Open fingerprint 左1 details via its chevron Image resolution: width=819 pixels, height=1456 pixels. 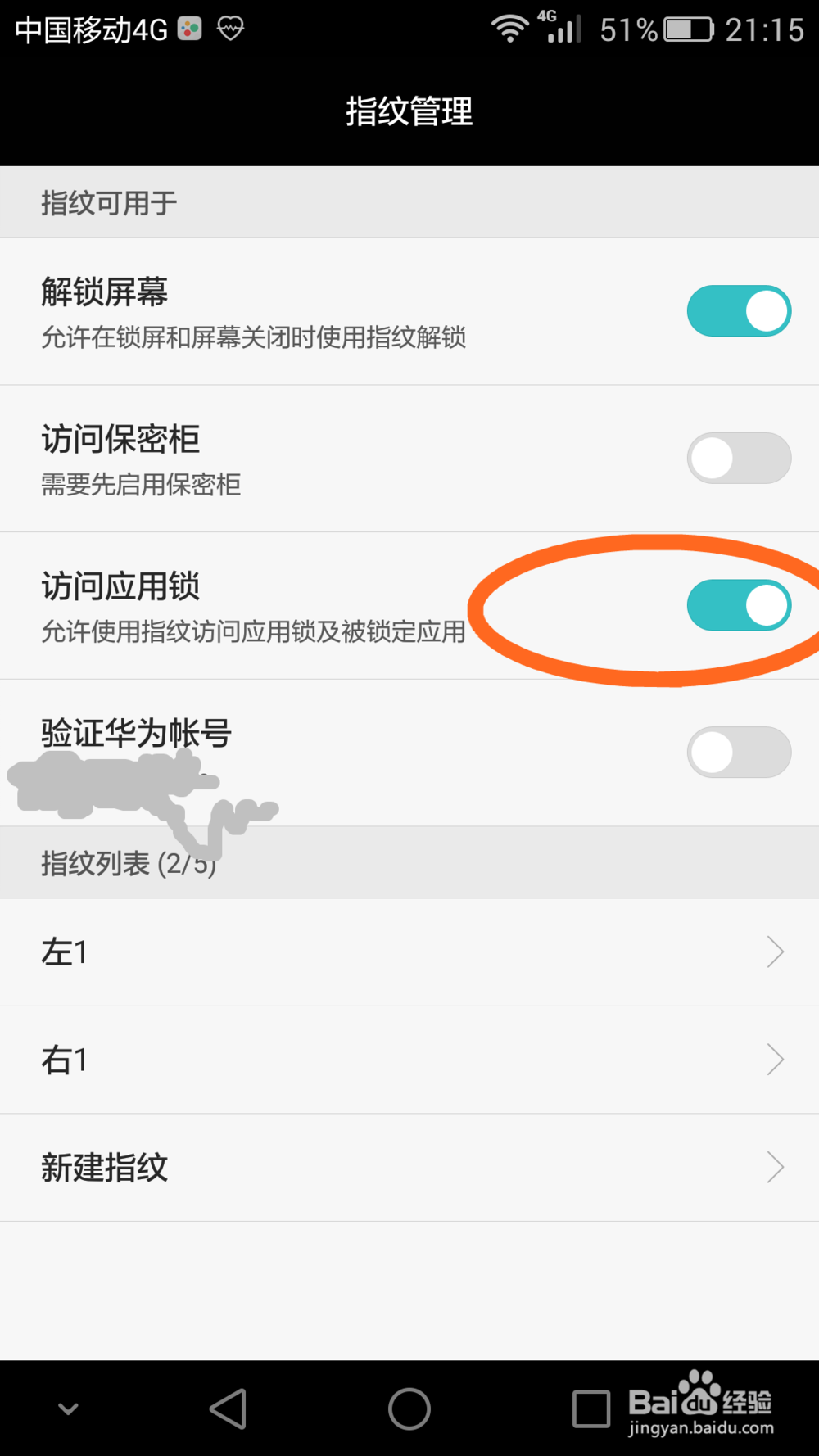(x=775, y=951)
